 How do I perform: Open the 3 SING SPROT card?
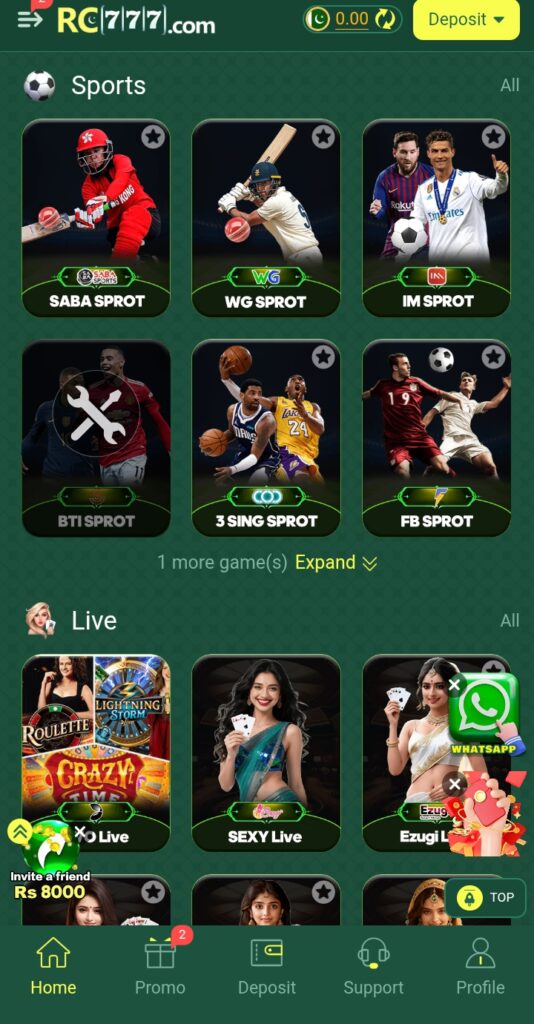point(266,438)
